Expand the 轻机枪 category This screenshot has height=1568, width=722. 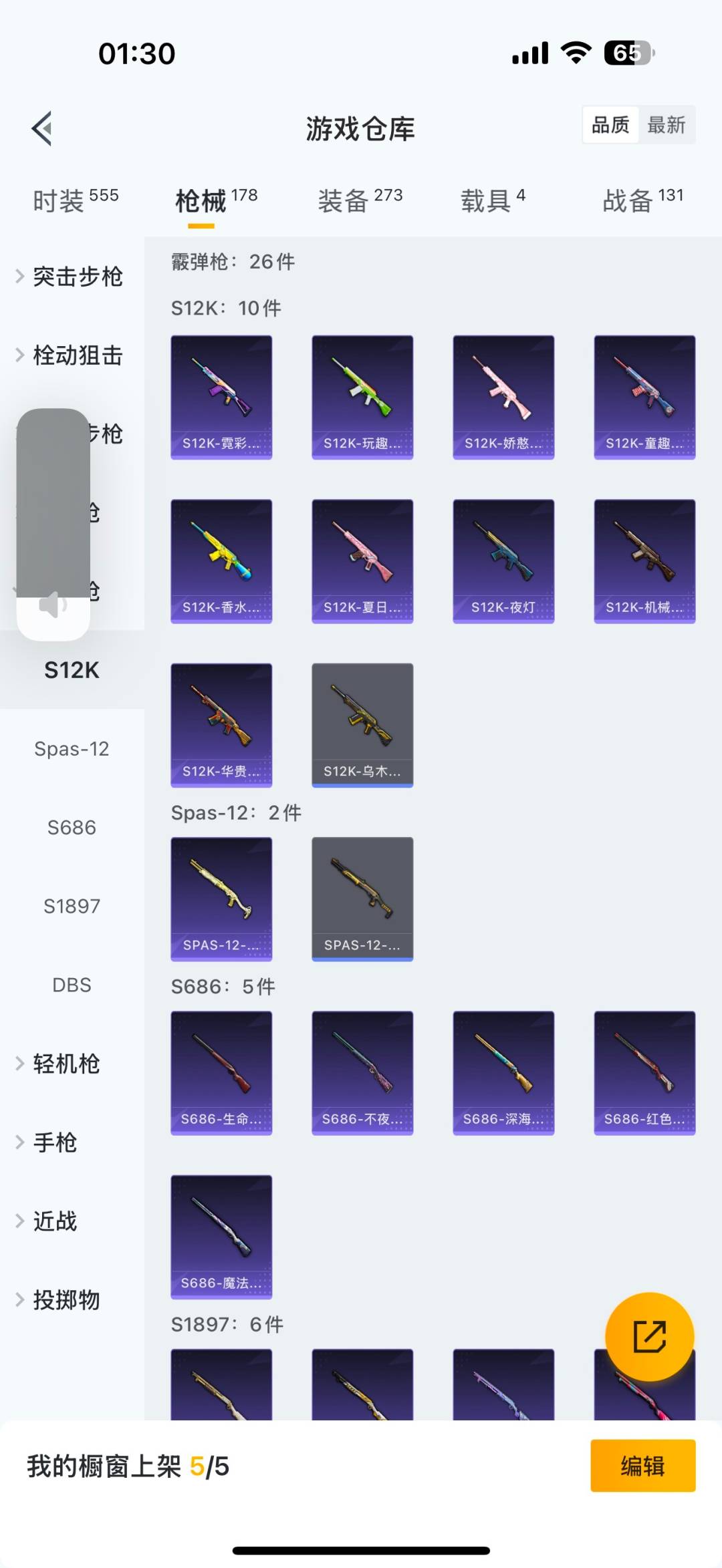point(66,1064)
